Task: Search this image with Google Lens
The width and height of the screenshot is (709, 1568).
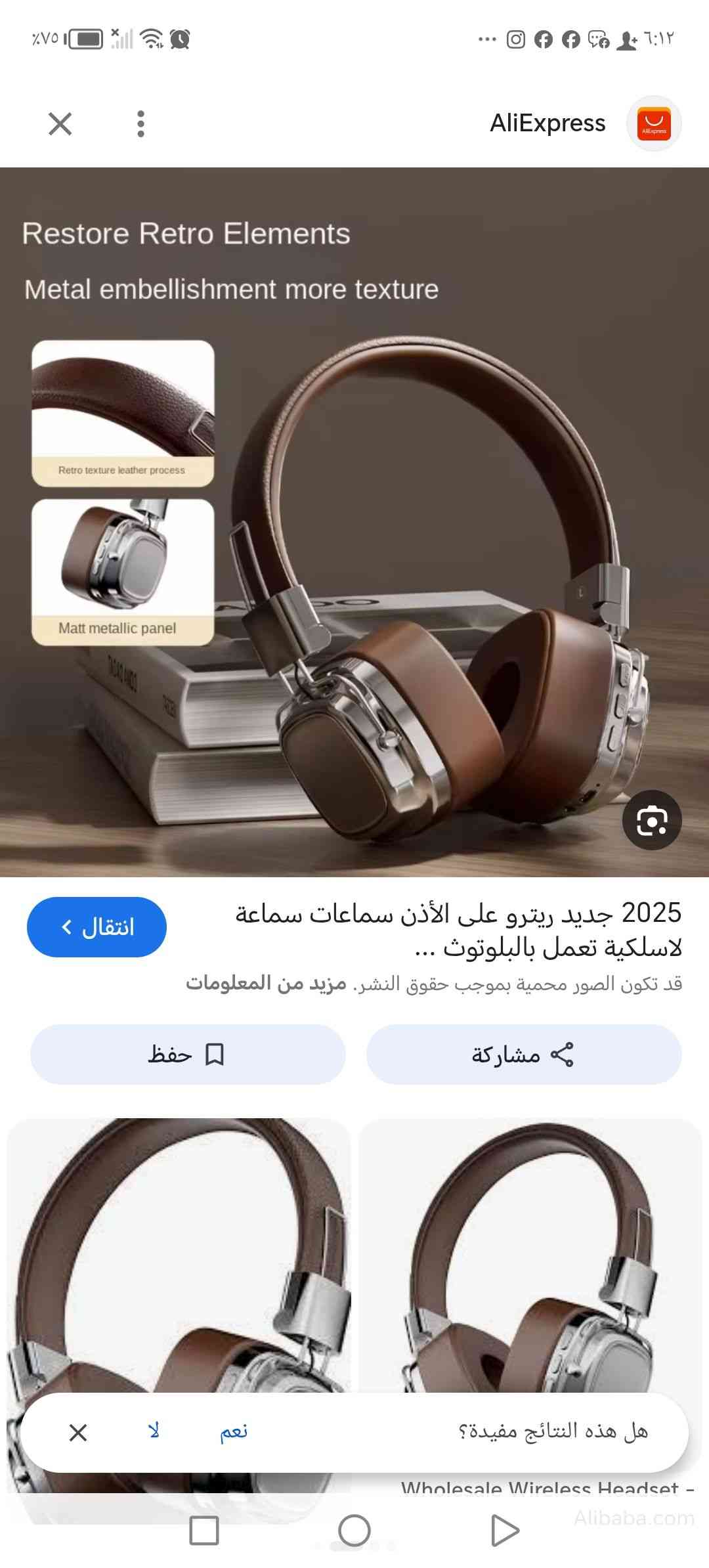Action: coord(651,821)
